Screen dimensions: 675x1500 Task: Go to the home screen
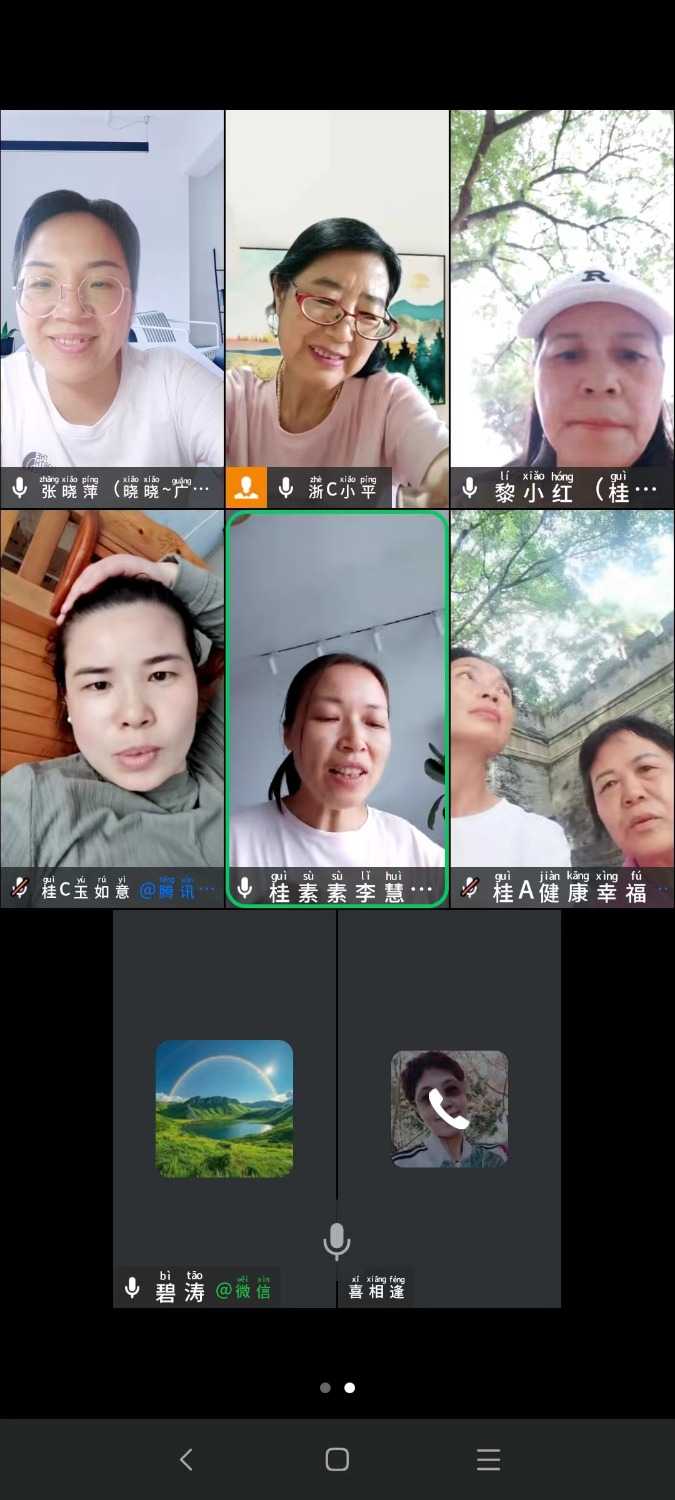click(337, 1460)
